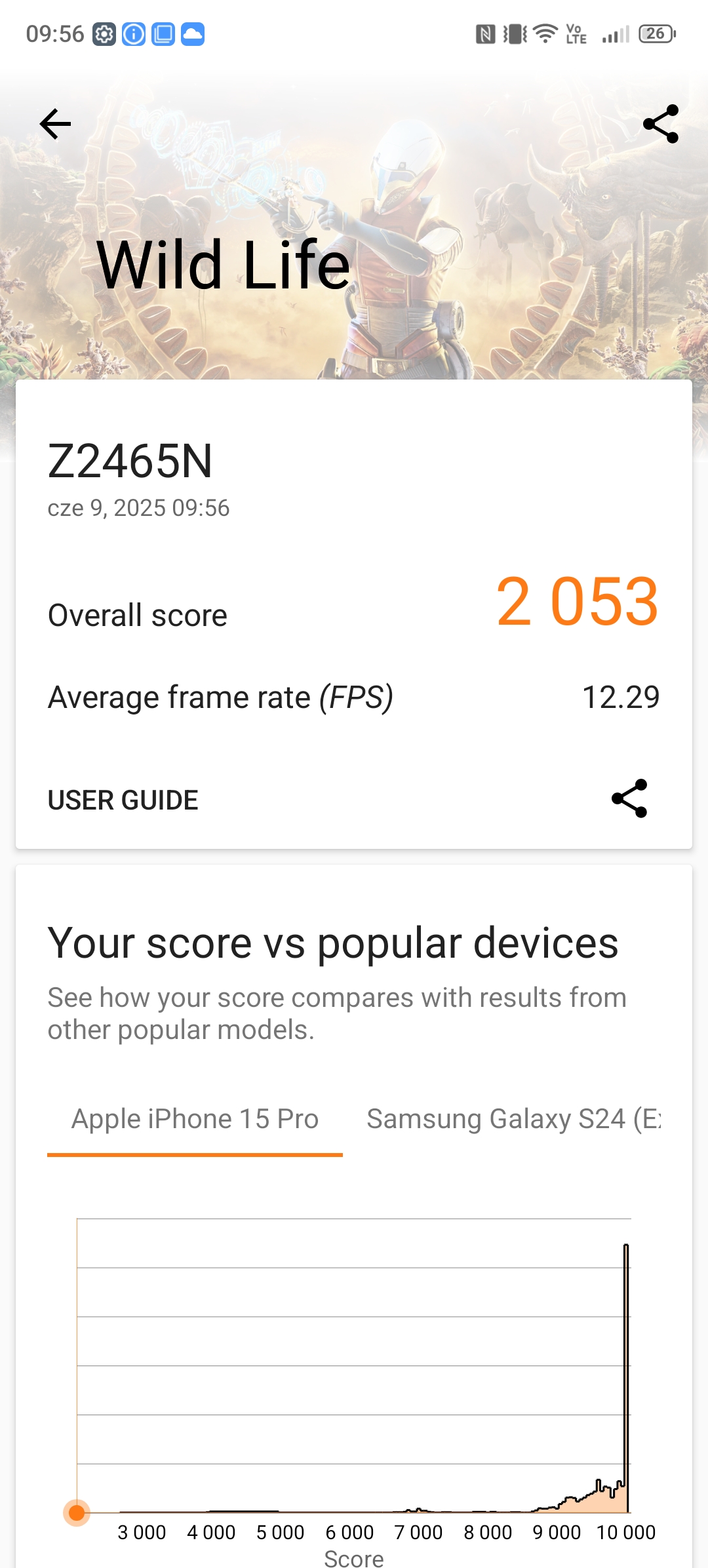Screen dimensions: 708x1568
Task: Switch to the Samsung Galaxy S24 tab
Action: pyautogui.click(x=513, y=1120)
